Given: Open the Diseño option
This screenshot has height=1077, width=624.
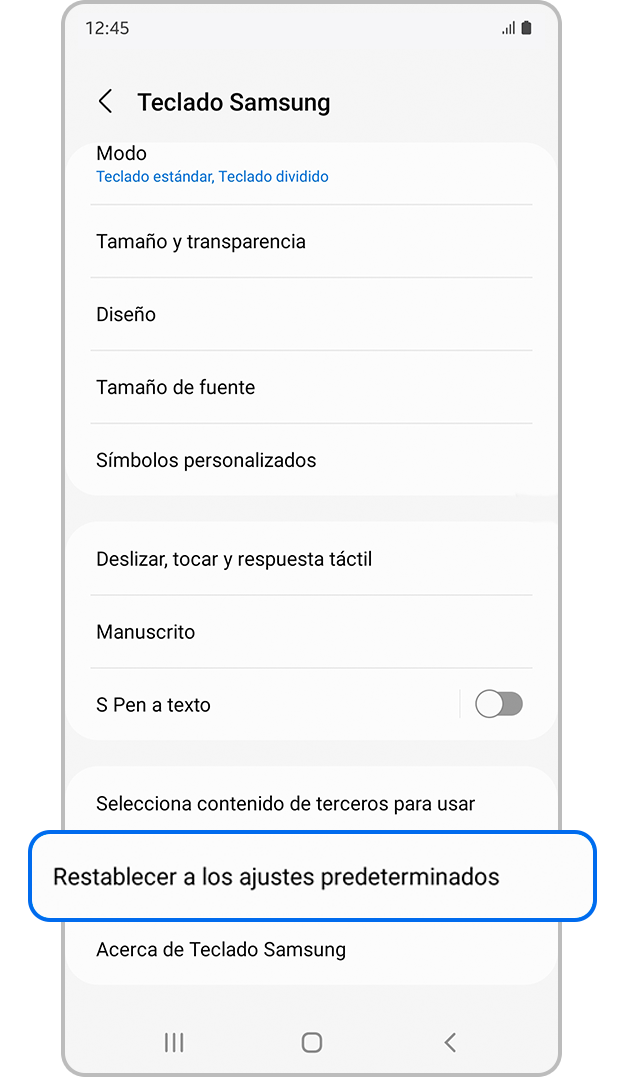Looking at the screenshot, I should (310, 314).
